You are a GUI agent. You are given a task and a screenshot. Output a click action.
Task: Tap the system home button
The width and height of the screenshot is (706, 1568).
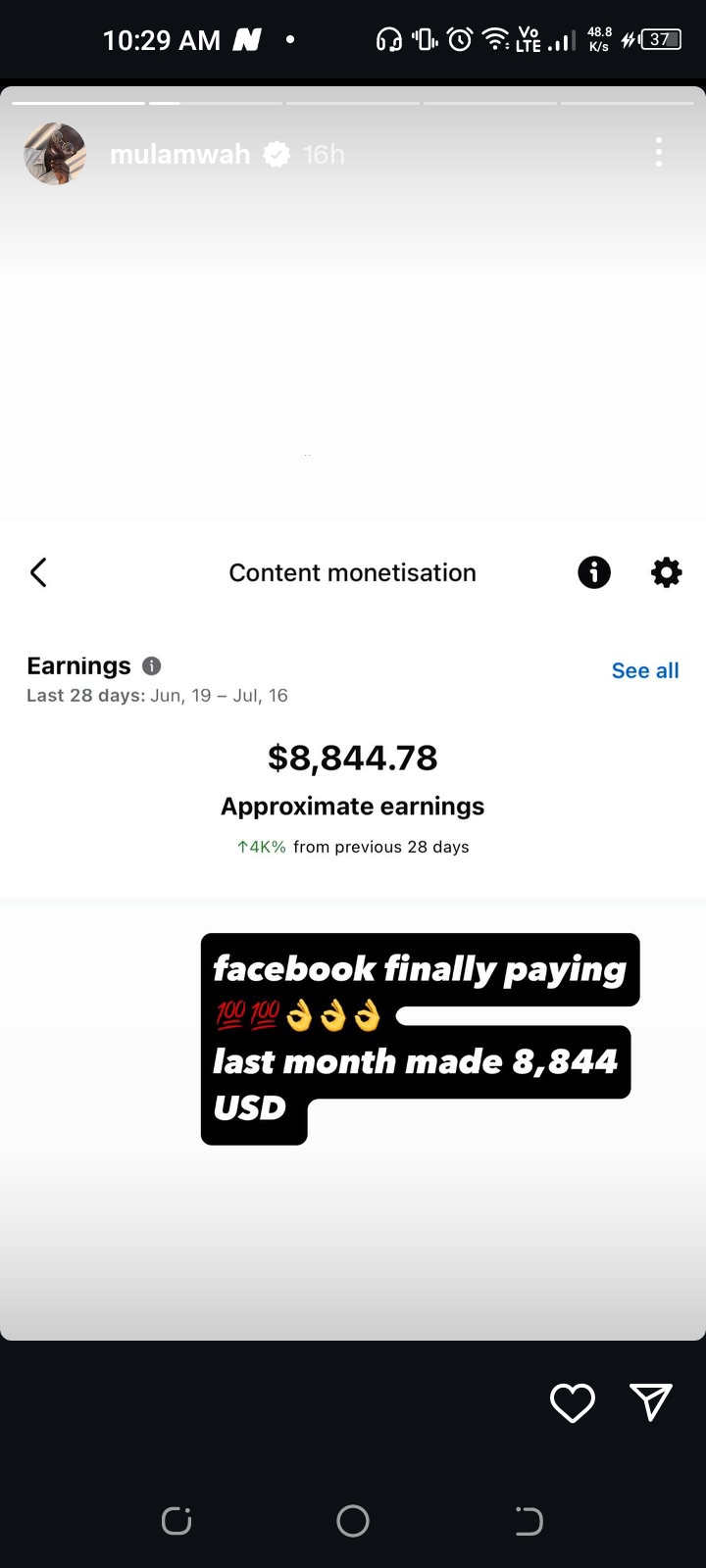353,1521
